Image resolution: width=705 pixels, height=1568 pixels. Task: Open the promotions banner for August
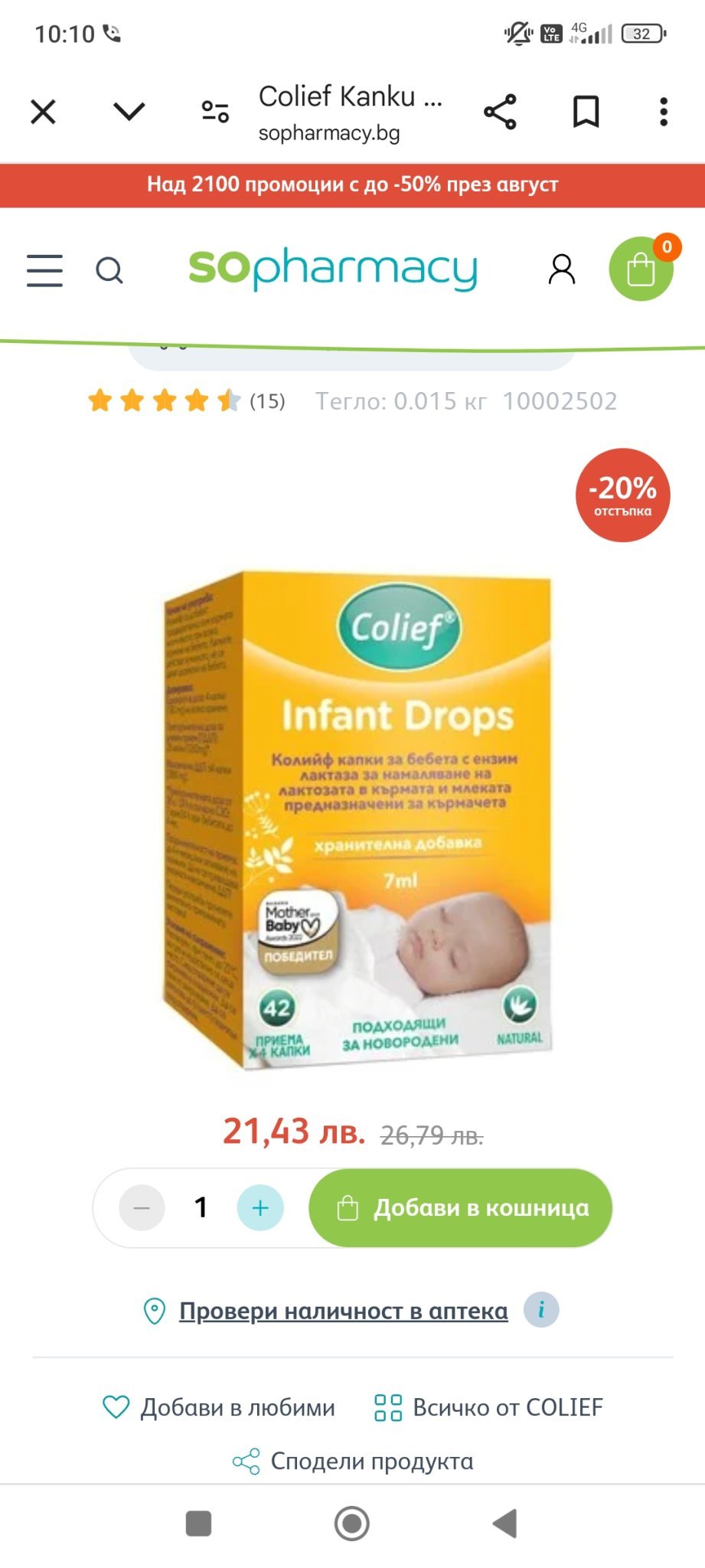(352, 185)
